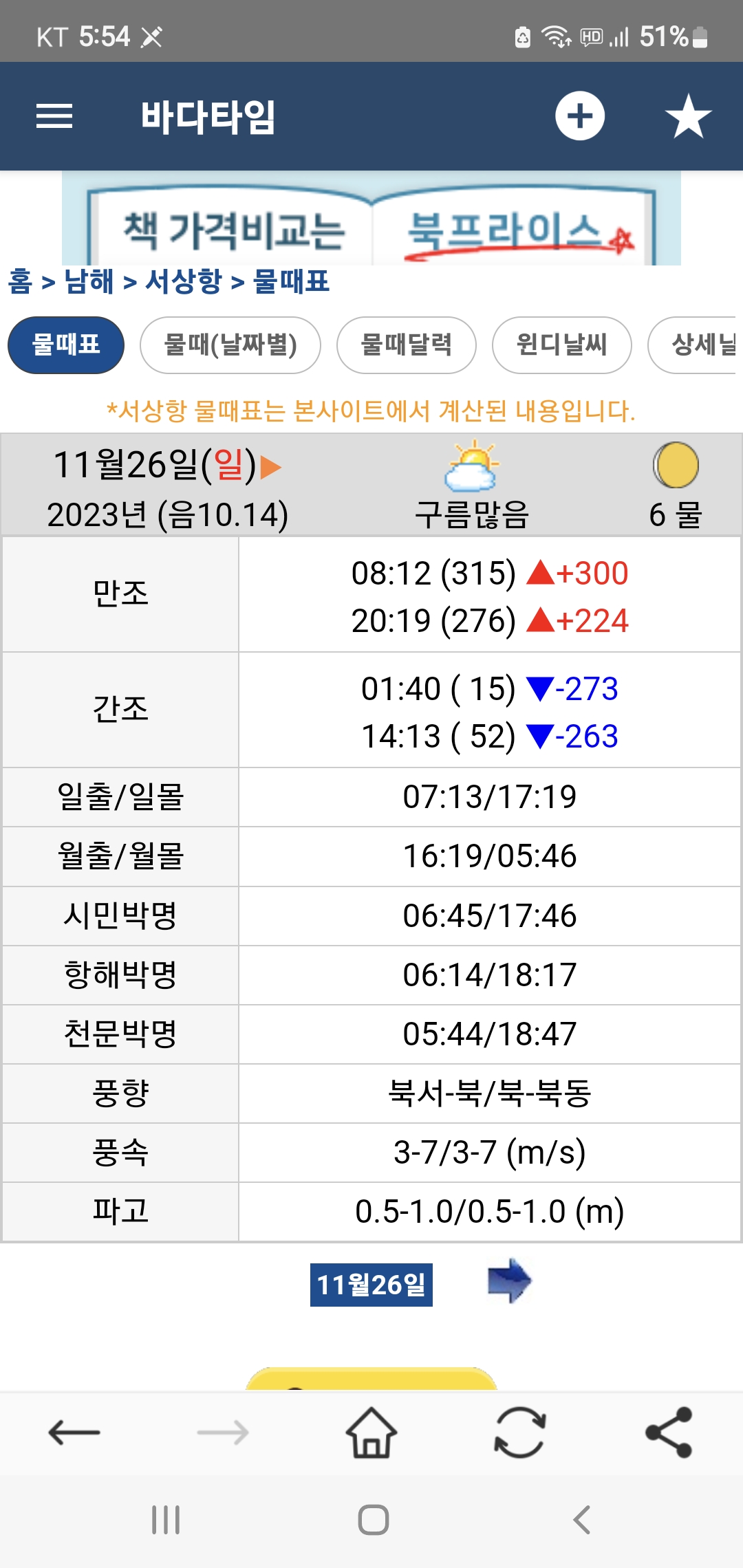743x1568 pixels.
Task: Switch to 물때달력 tab
Action: coord(407,345)
